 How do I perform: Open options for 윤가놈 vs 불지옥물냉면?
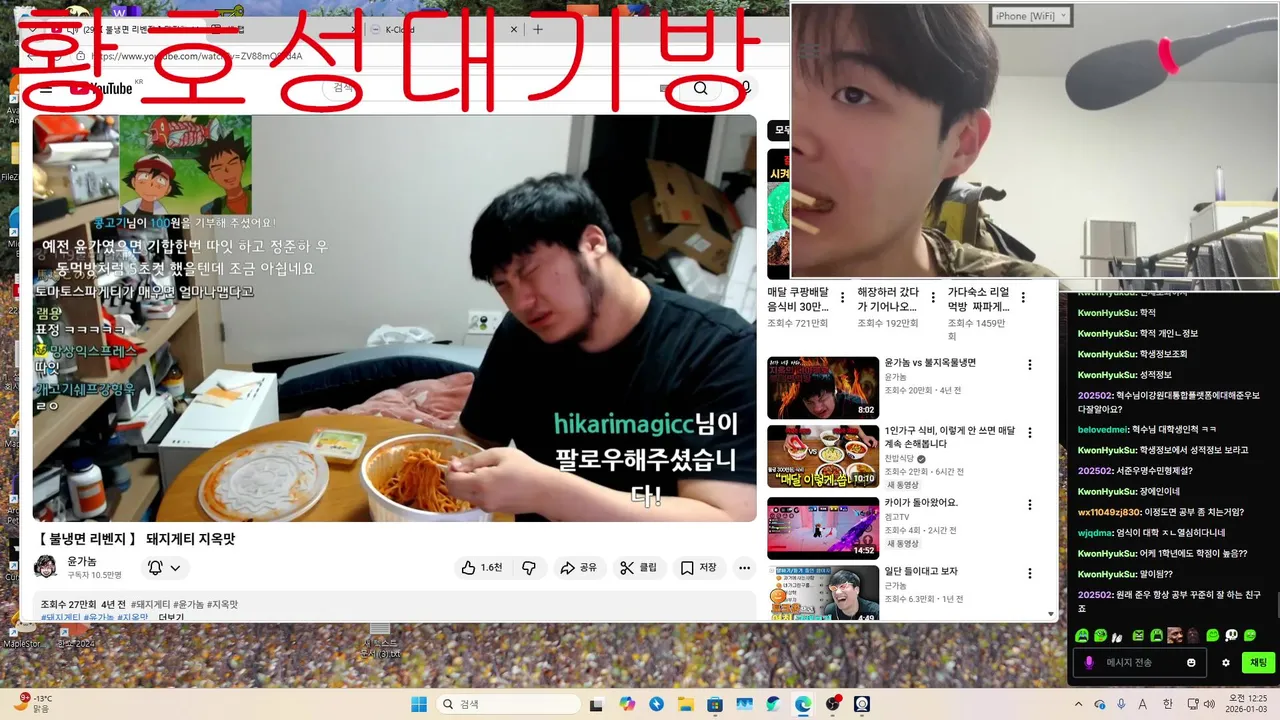coord(1029,365)
